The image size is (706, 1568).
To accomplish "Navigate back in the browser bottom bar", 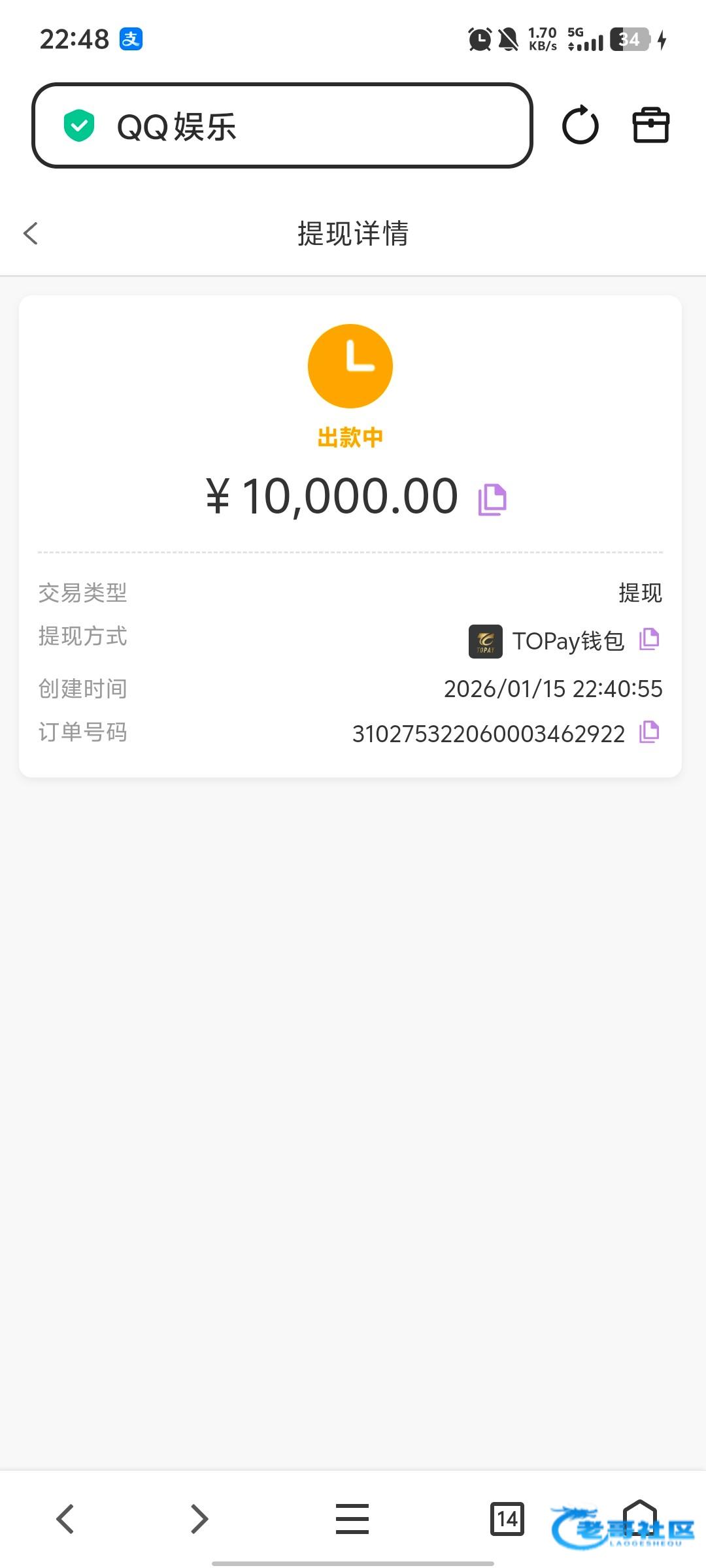I will (65, 1518).
